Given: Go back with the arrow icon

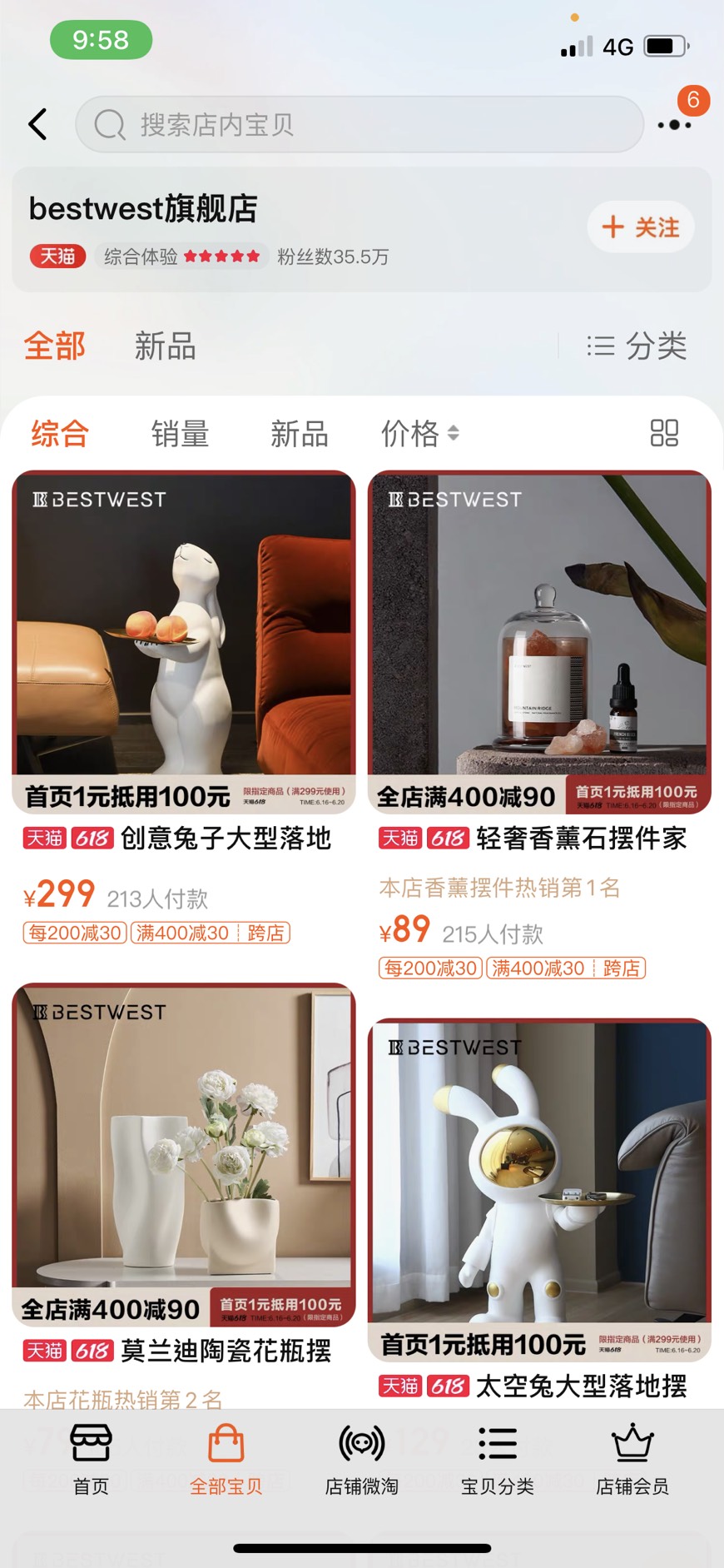Looking at the screenshot, I should (x=37, y=125).
